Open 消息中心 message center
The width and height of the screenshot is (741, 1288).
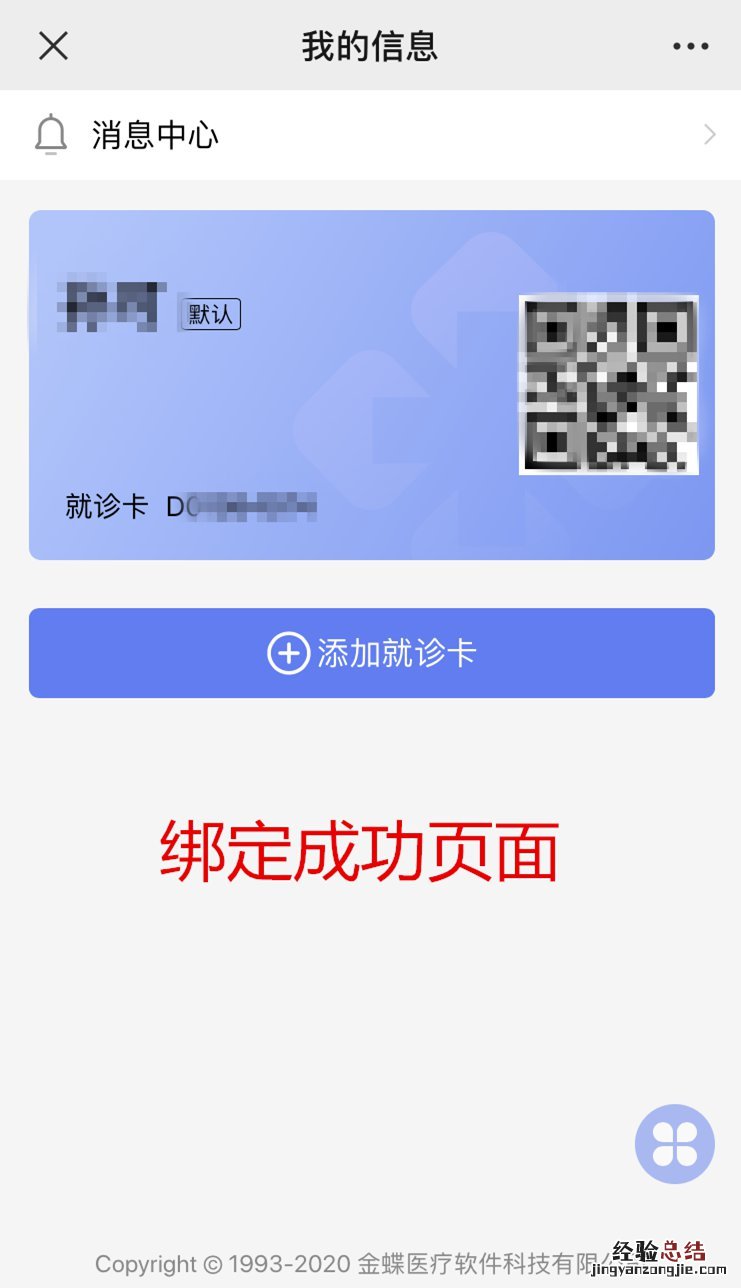point(370,135)
